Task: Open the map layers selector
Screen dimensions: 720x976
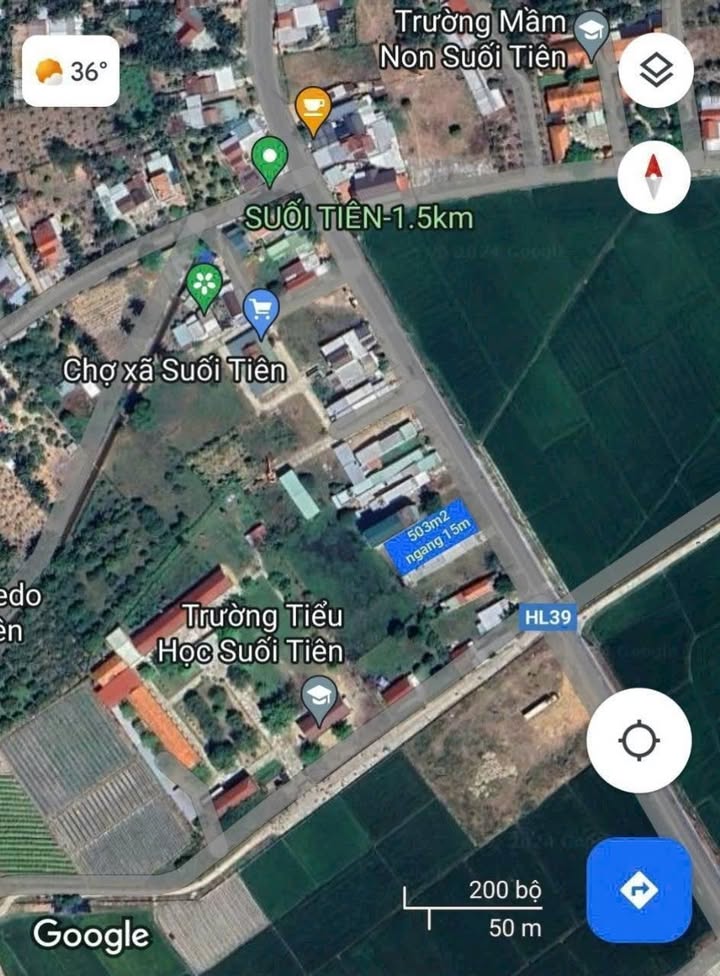Action: [x=656, y=70]
